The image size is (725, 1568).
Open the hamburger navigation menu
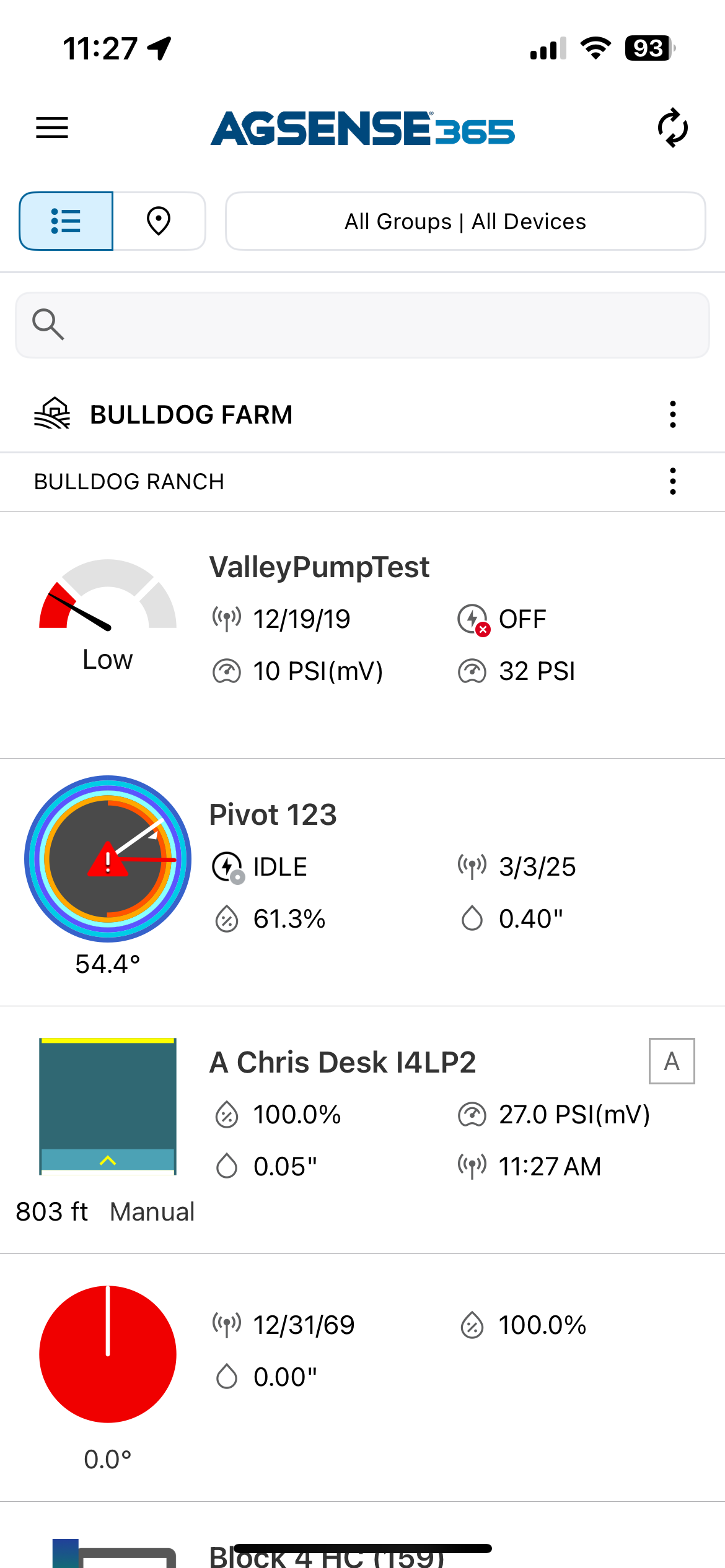(52, 128)
